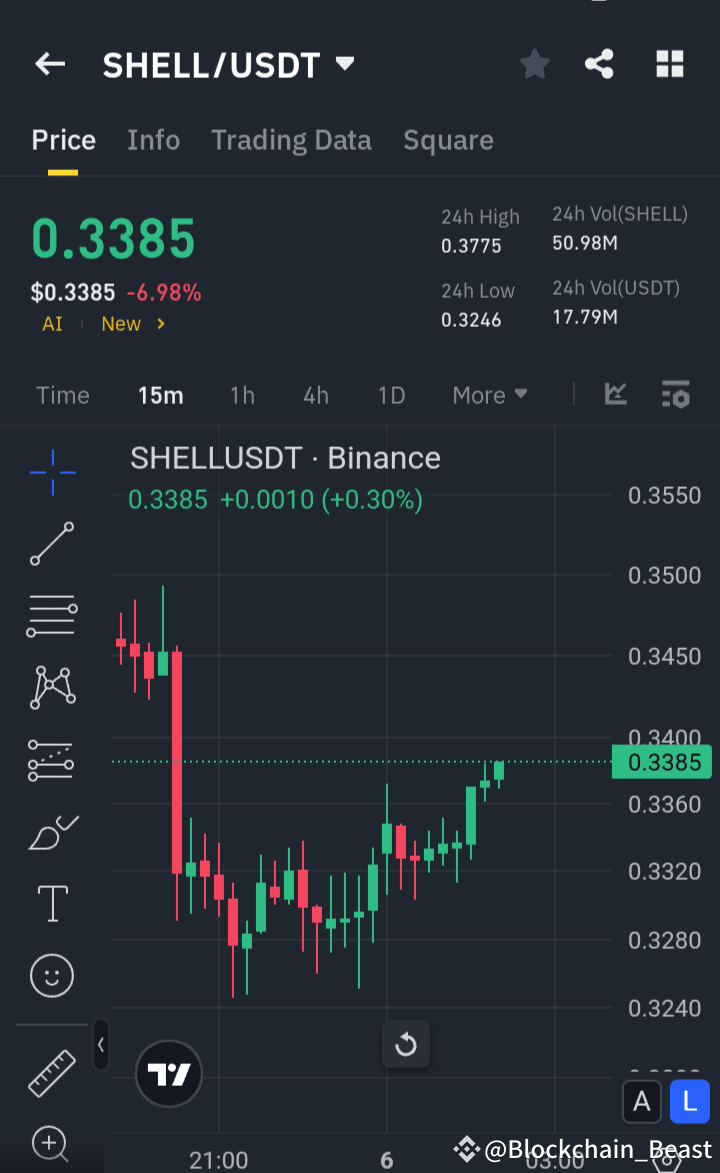Open the Square tab

coord(448,140)
